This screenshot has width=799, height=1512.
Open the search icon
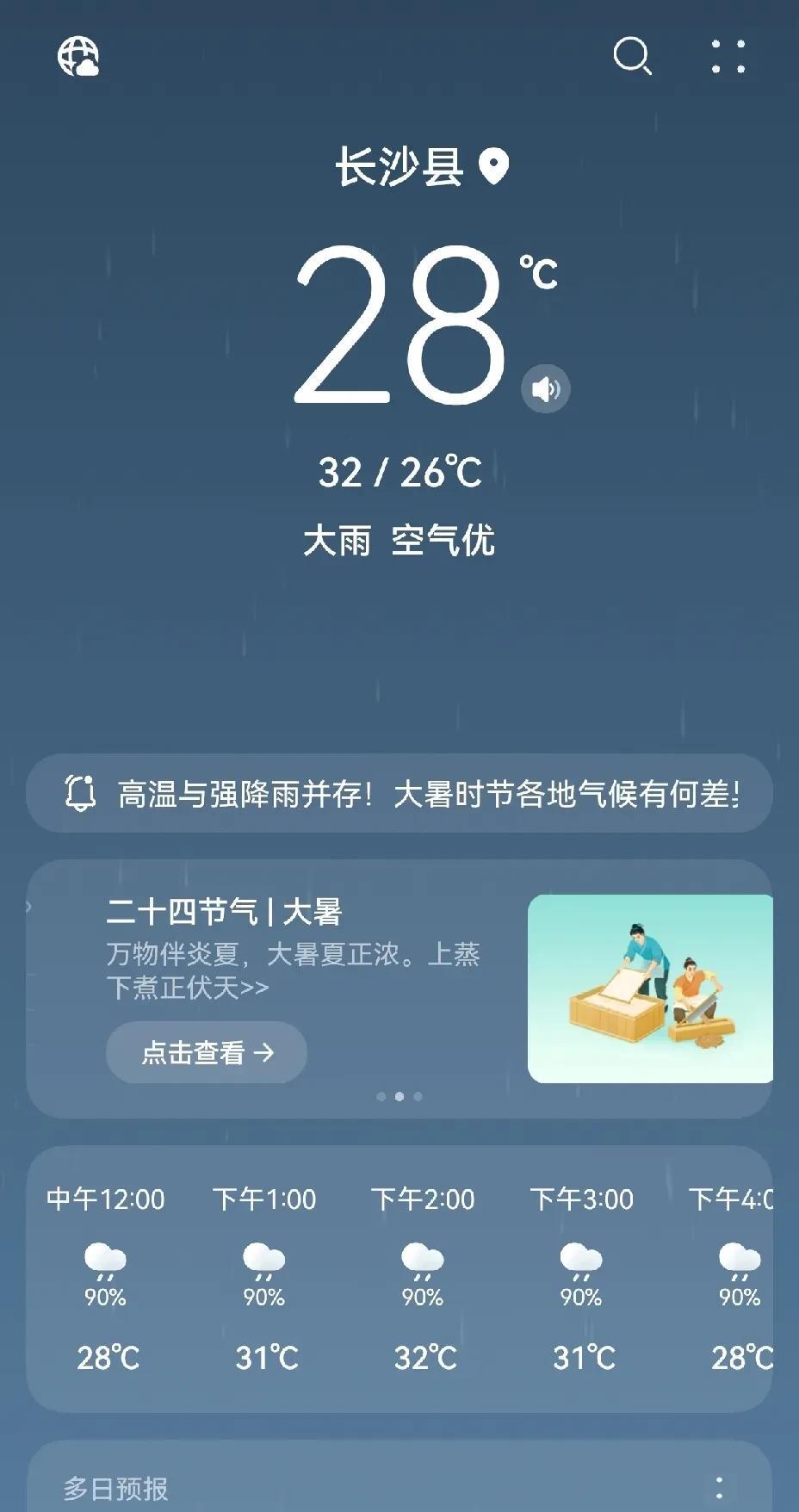pyautogui.click(x=632, y=57)
